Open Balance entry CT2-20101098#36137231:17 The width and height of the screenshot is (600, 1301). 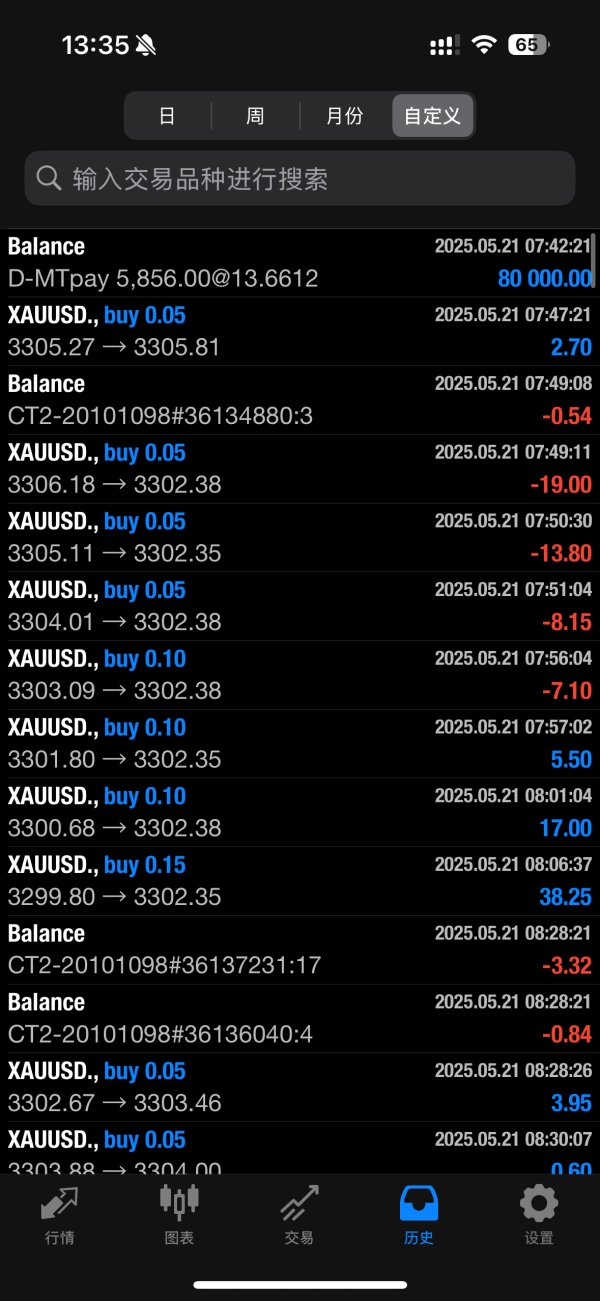point(300,950)
